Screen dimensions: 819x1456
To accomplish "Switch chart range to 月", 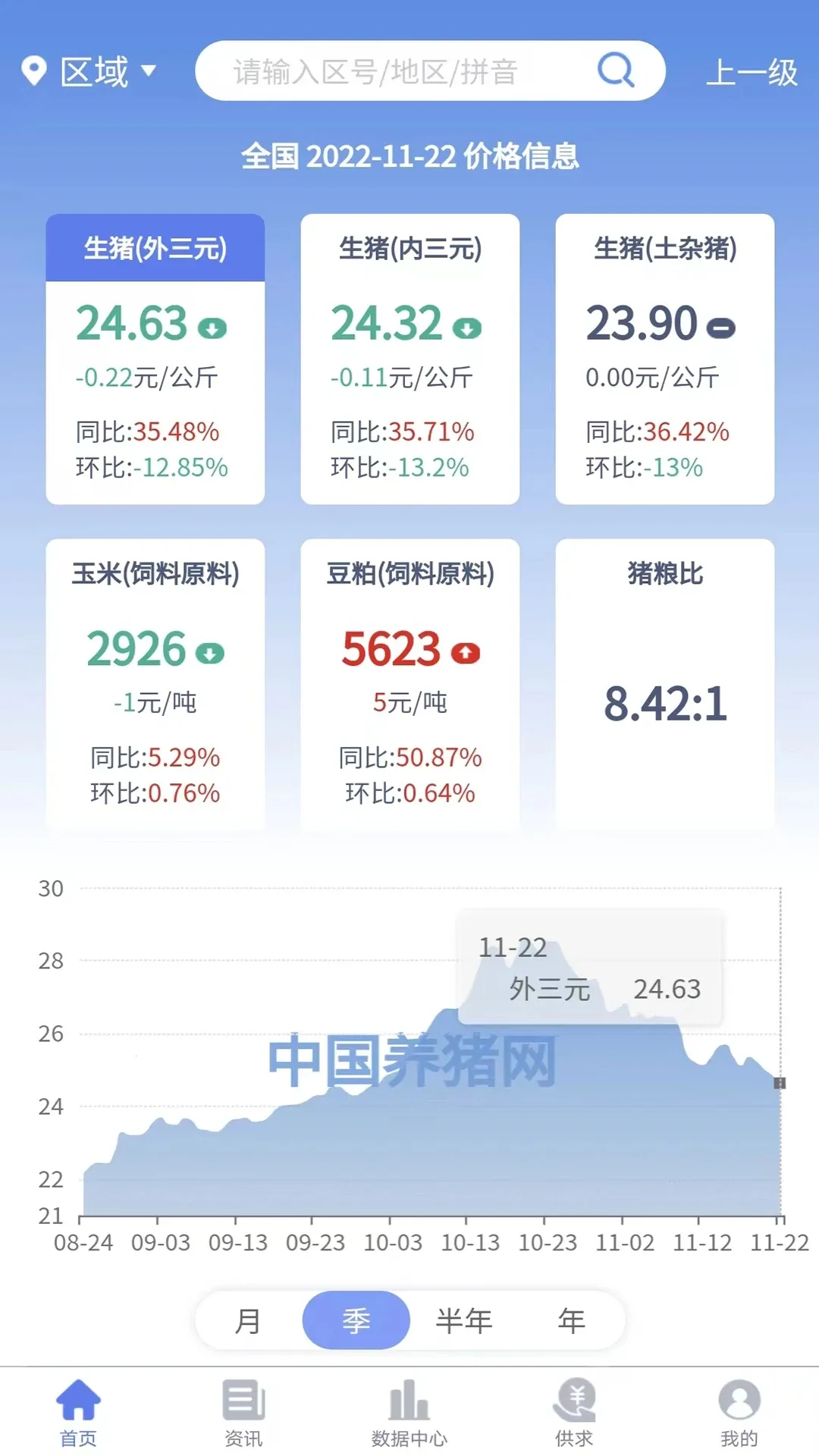I will pyautogui.click(x=248, y=1319).
